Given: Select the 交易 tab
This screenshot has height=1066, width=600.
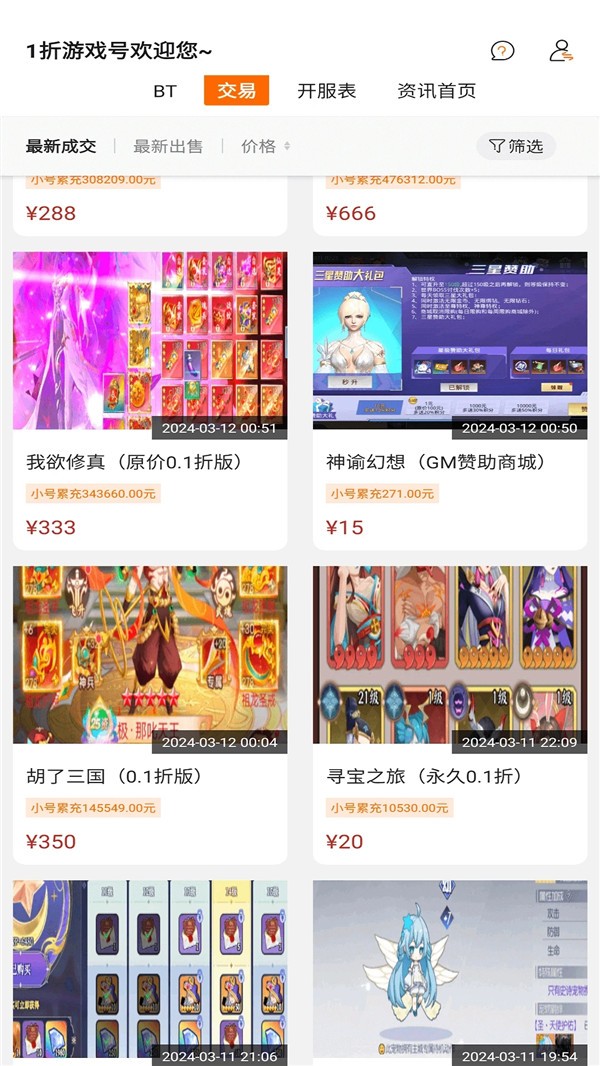Looking at the screenshot, I should tap(237, 91).
